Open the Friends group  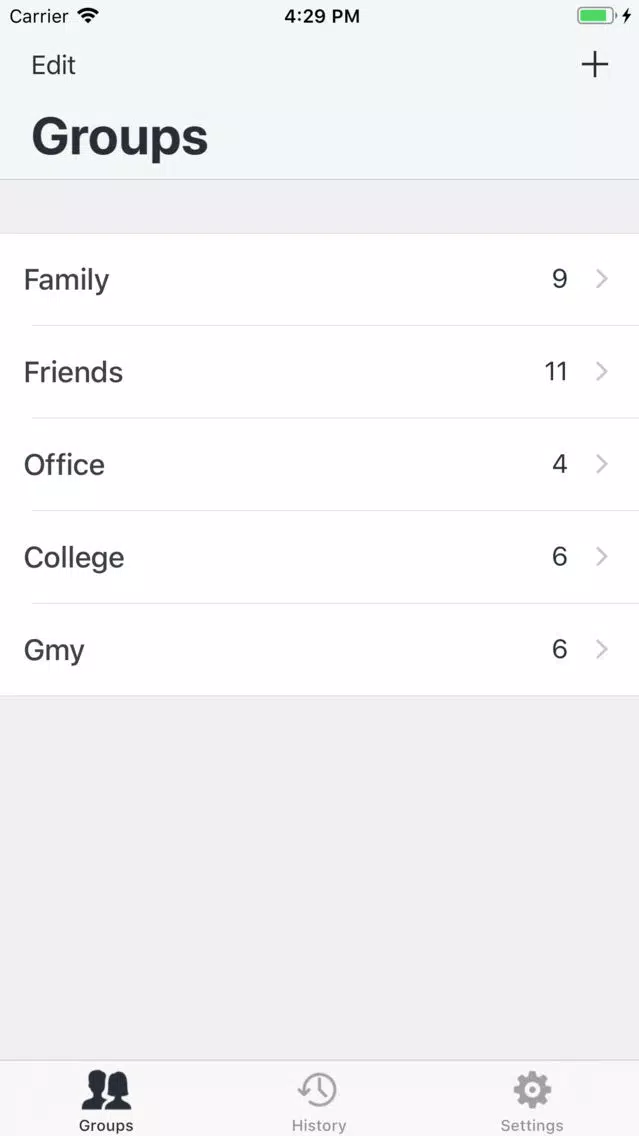click(320, 372)
